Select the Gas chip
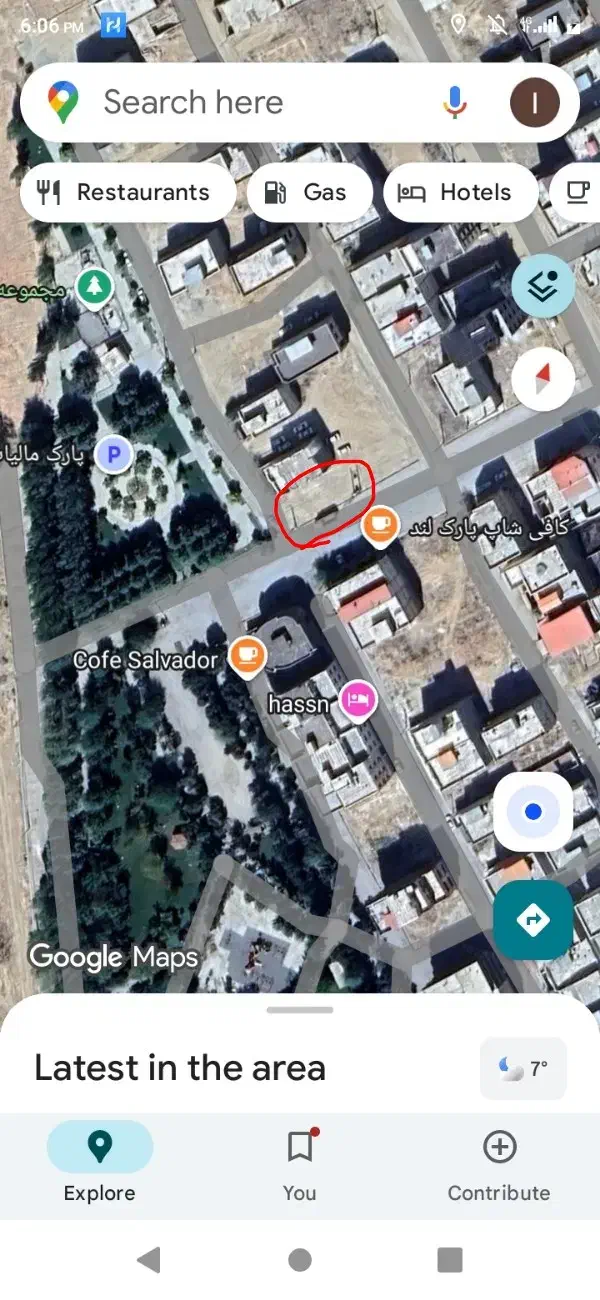 [309, 193]
